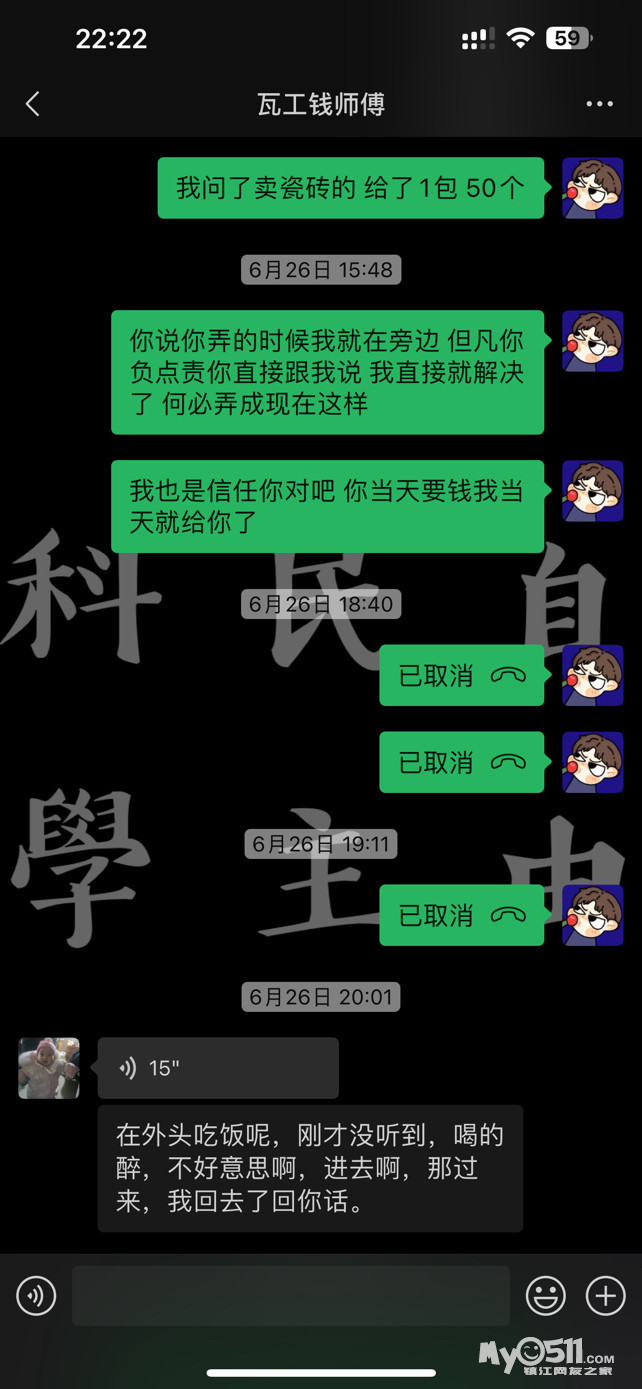Screen dimensions: 642x1389
Task: Open 瓦工钱师傅's profile avatar
Action: (49, 1068)
